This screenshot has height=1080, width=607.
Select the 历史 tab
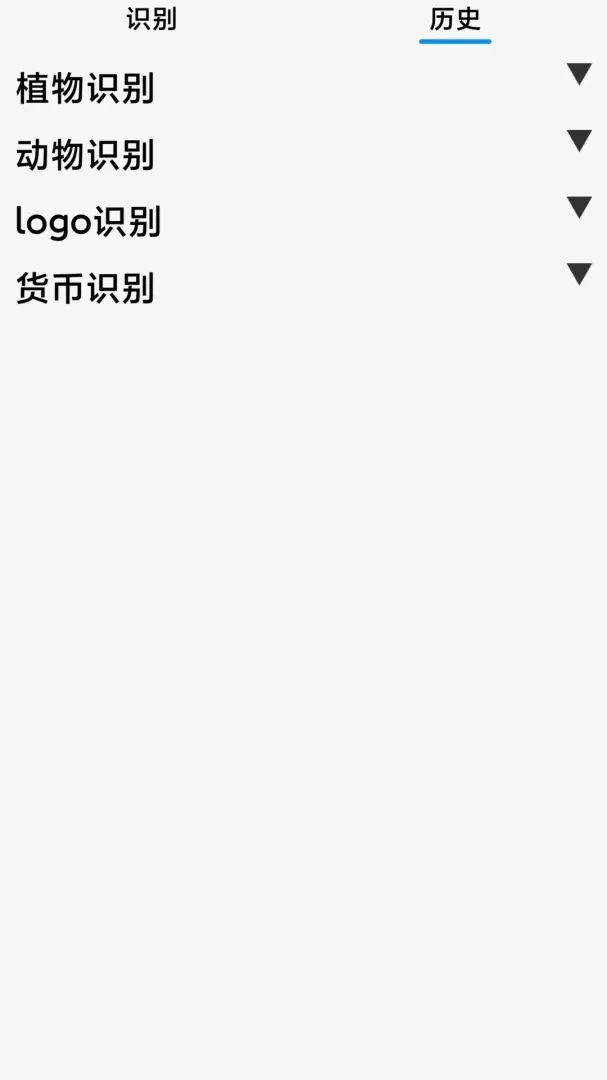[455, 19]
